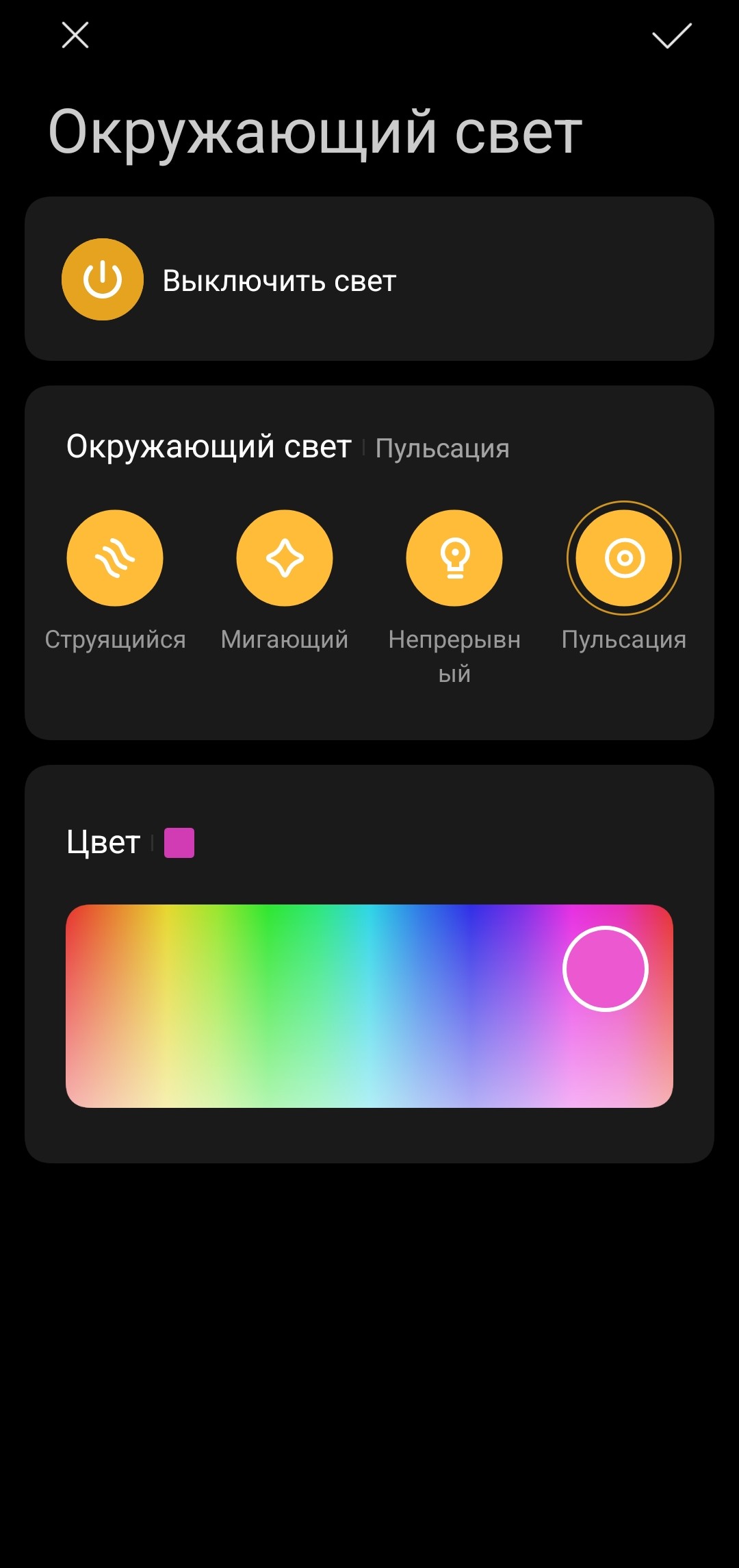Confirm settings with the checkmark icon
This screenshot has height=1568, width=739.
pyautogui.click(x=671, y=36)
